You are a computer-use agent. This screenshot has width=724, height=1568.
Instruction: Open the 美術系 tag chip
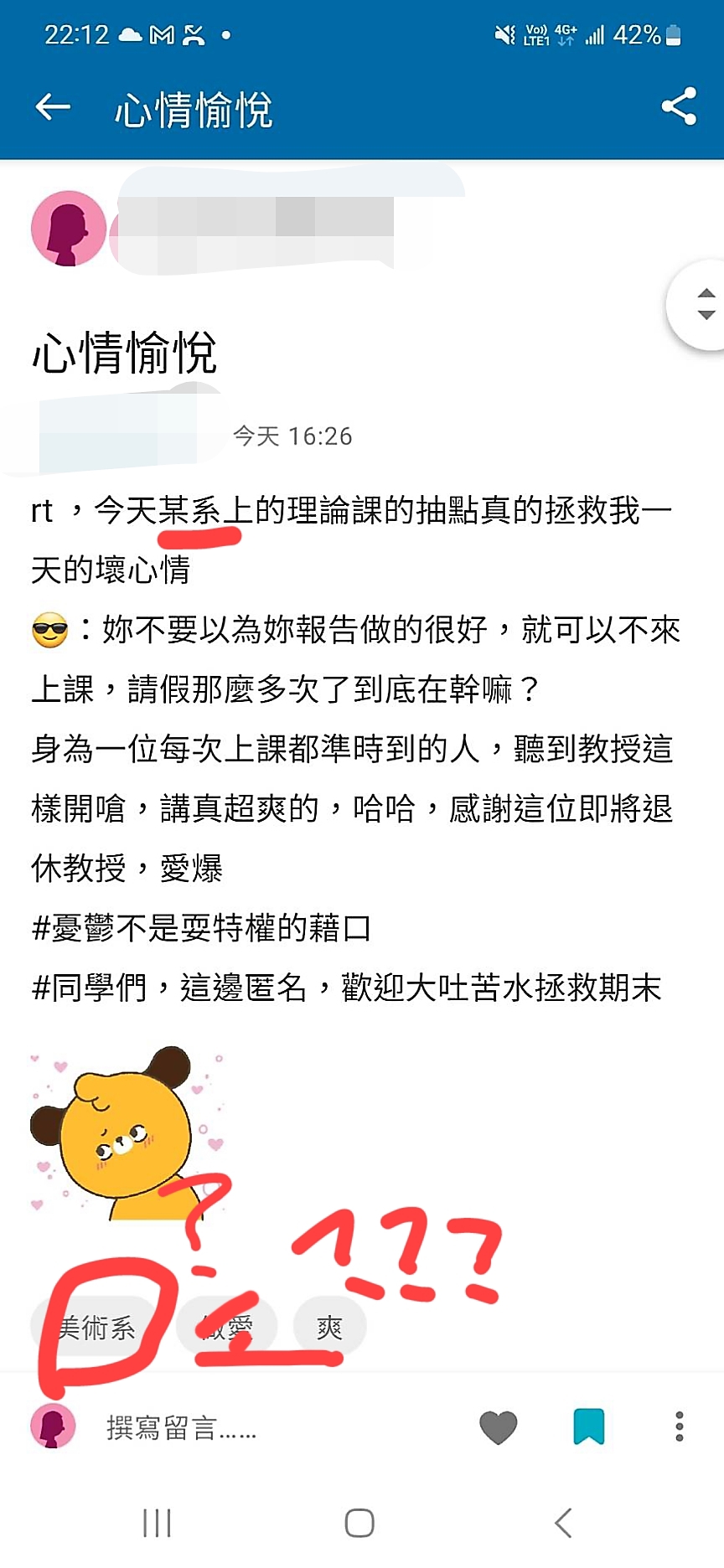tap(95, 1327)
